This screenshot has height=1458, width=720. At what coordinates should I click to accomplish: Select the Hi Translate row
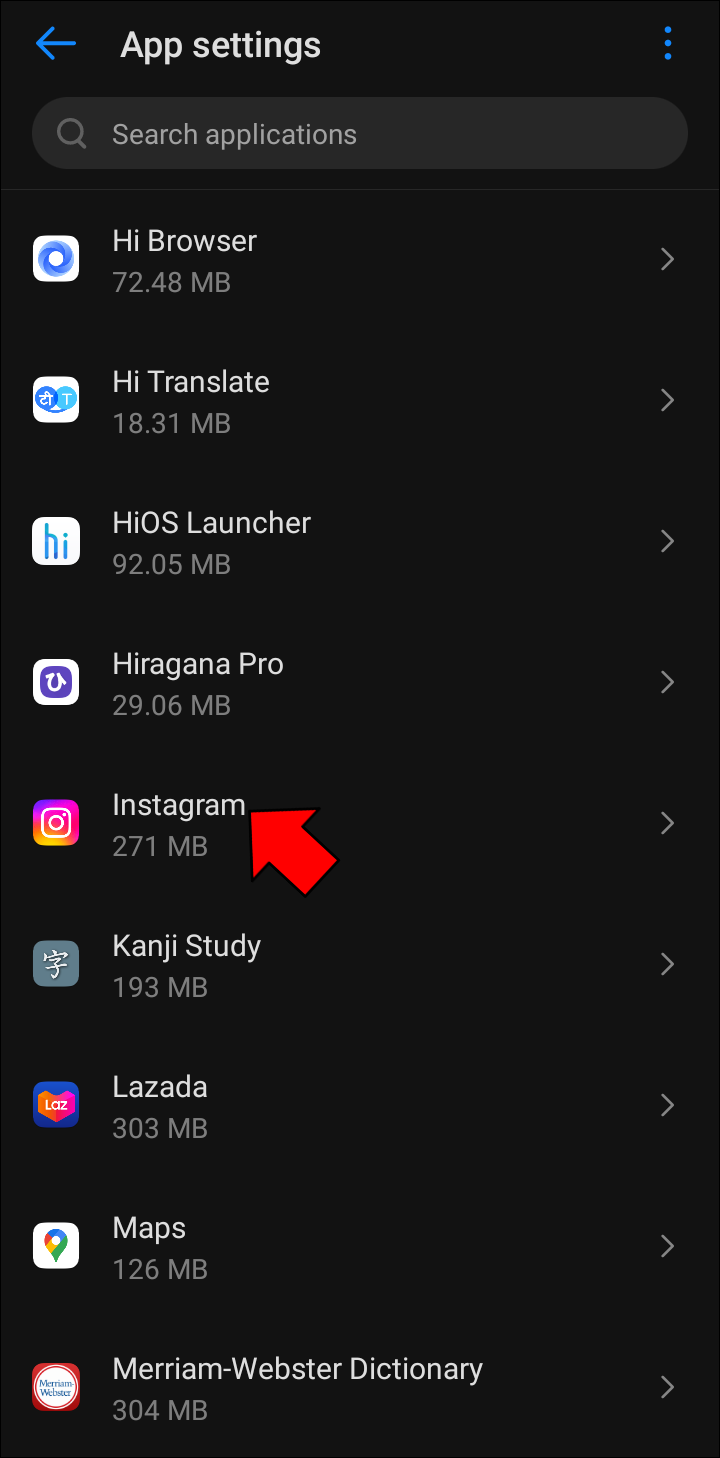tap(360, 401)
